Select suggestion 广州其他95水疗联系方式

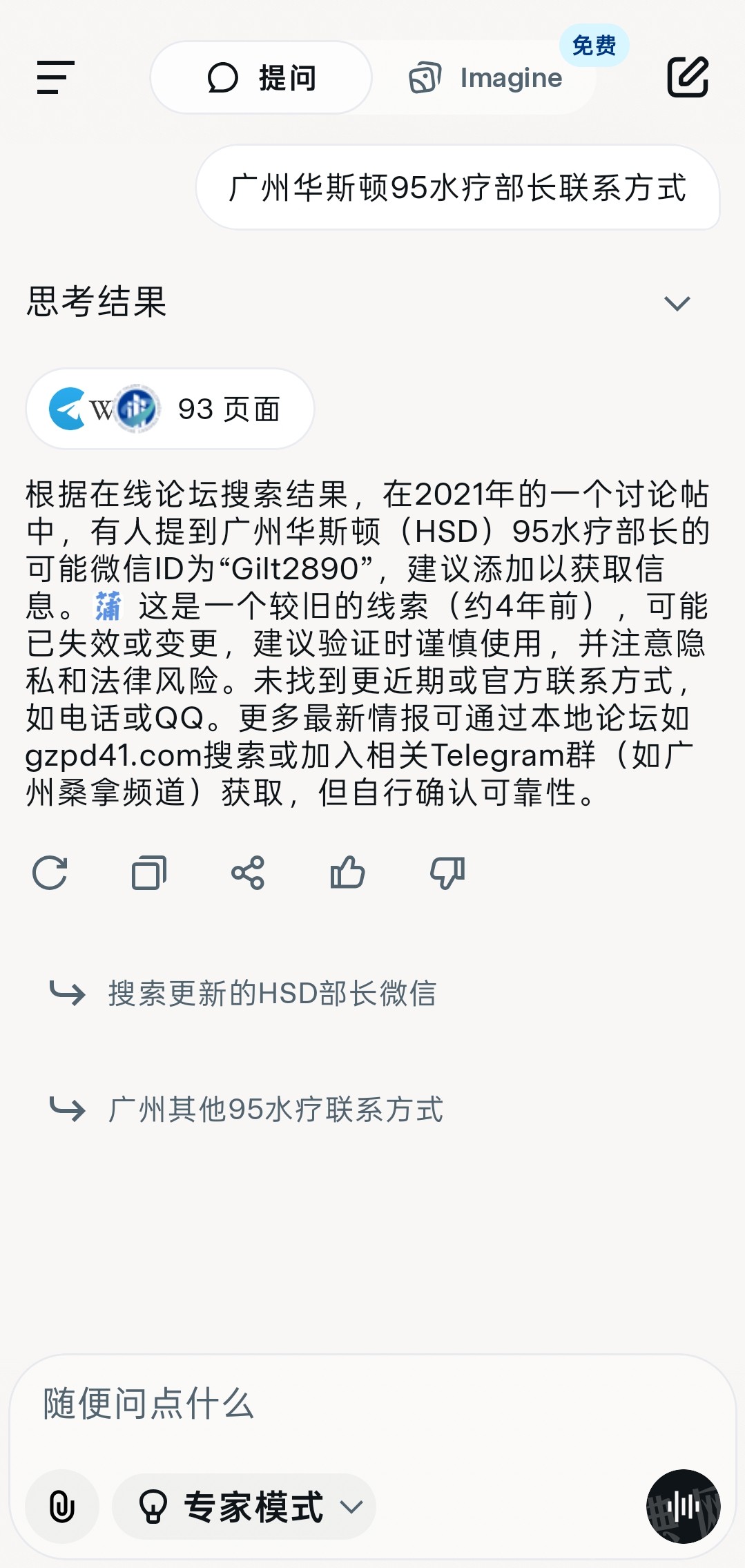275,1110
